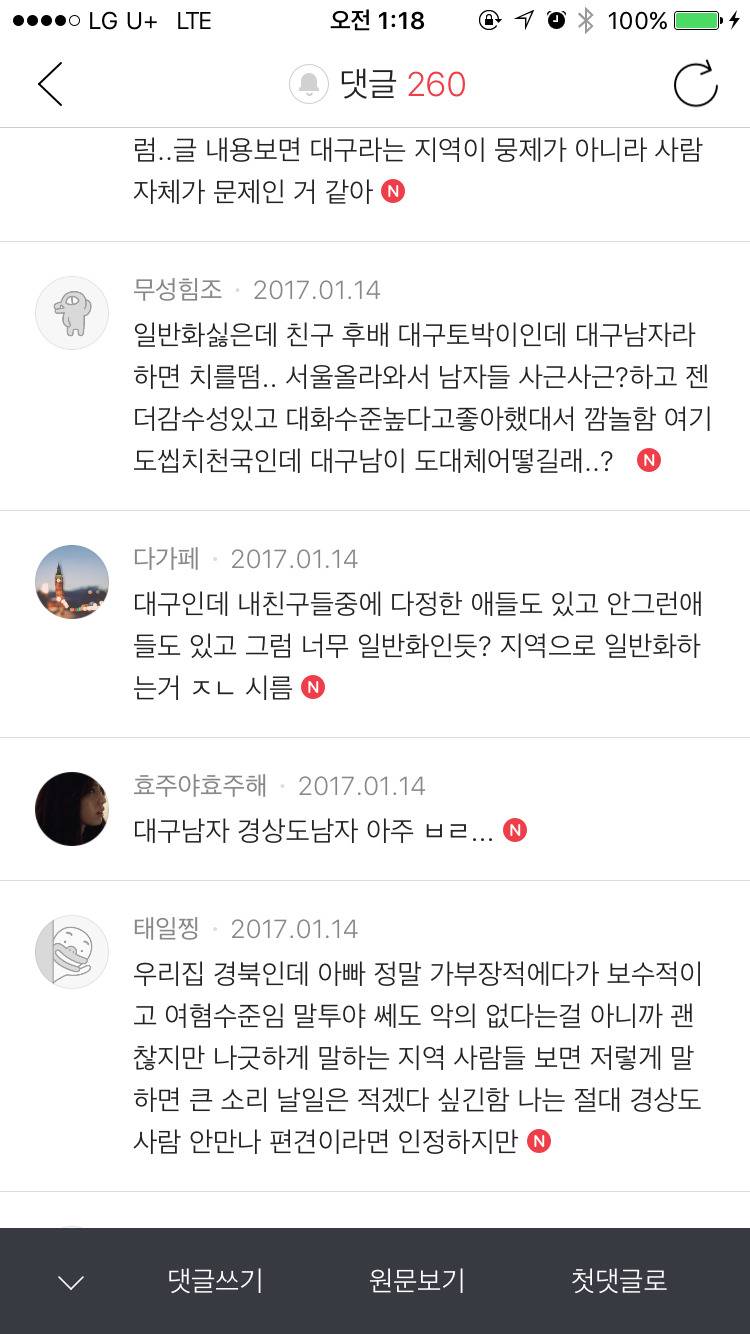This screenshot has width=750, height=1334.
Task: Refresh the comments list
Action: pyautogui.click(x=696, y=84)
